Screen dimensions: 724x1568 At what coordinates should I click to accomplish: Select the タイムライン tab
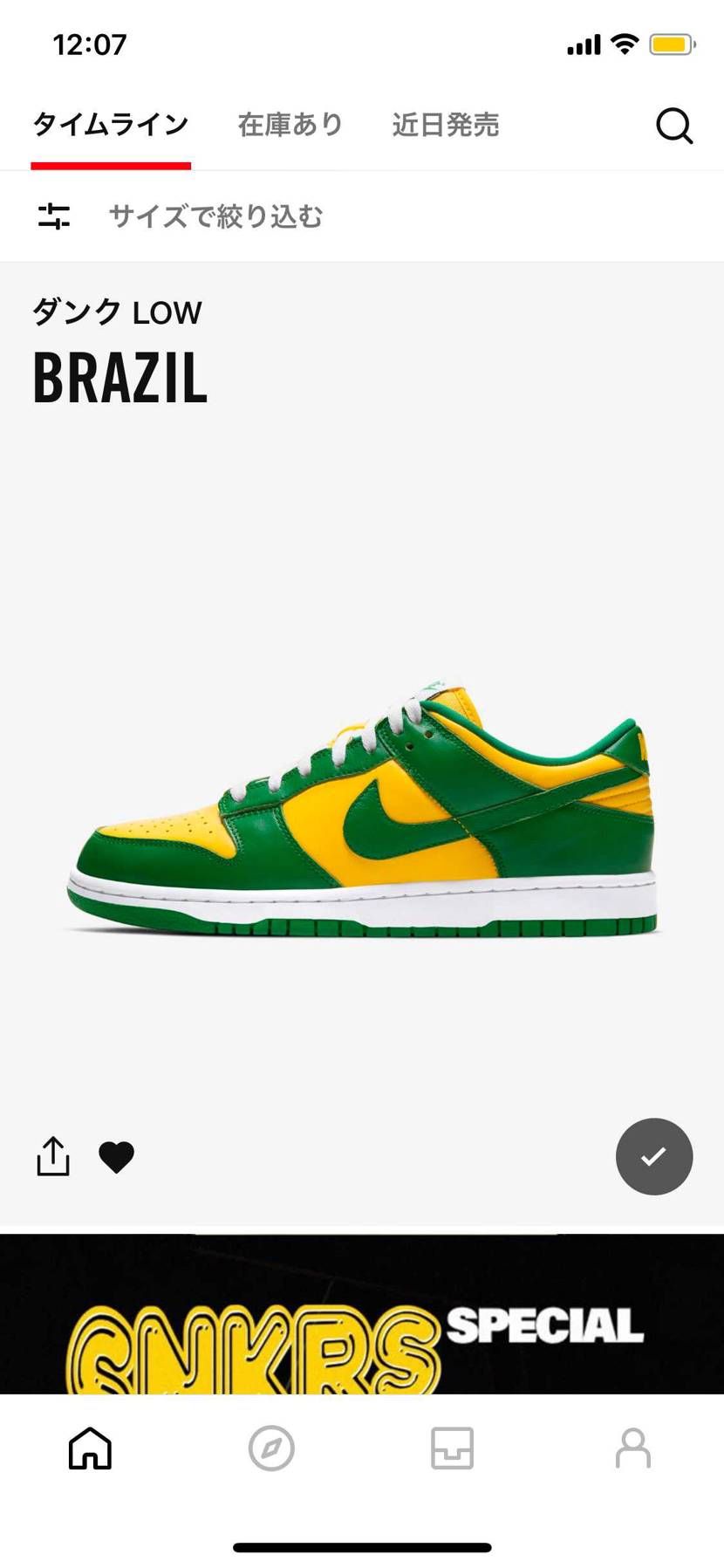click(x=111, y=125)
